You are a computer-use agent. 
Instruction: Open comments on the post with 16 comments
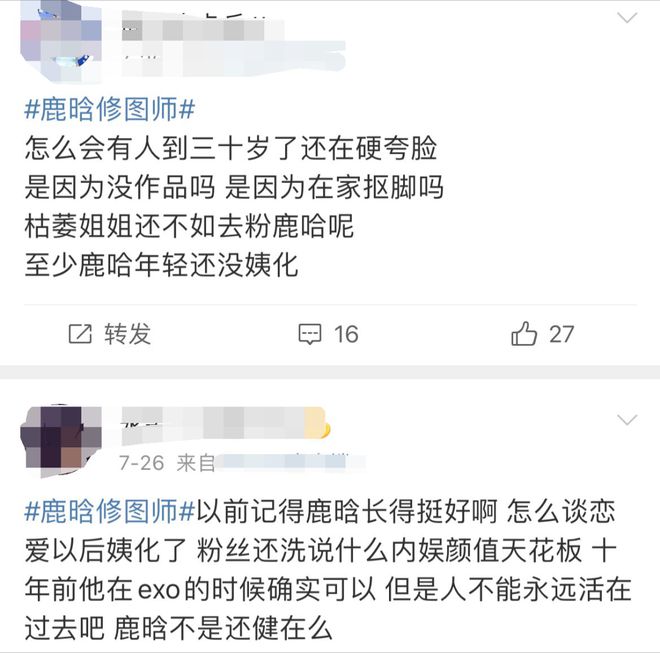328,334
